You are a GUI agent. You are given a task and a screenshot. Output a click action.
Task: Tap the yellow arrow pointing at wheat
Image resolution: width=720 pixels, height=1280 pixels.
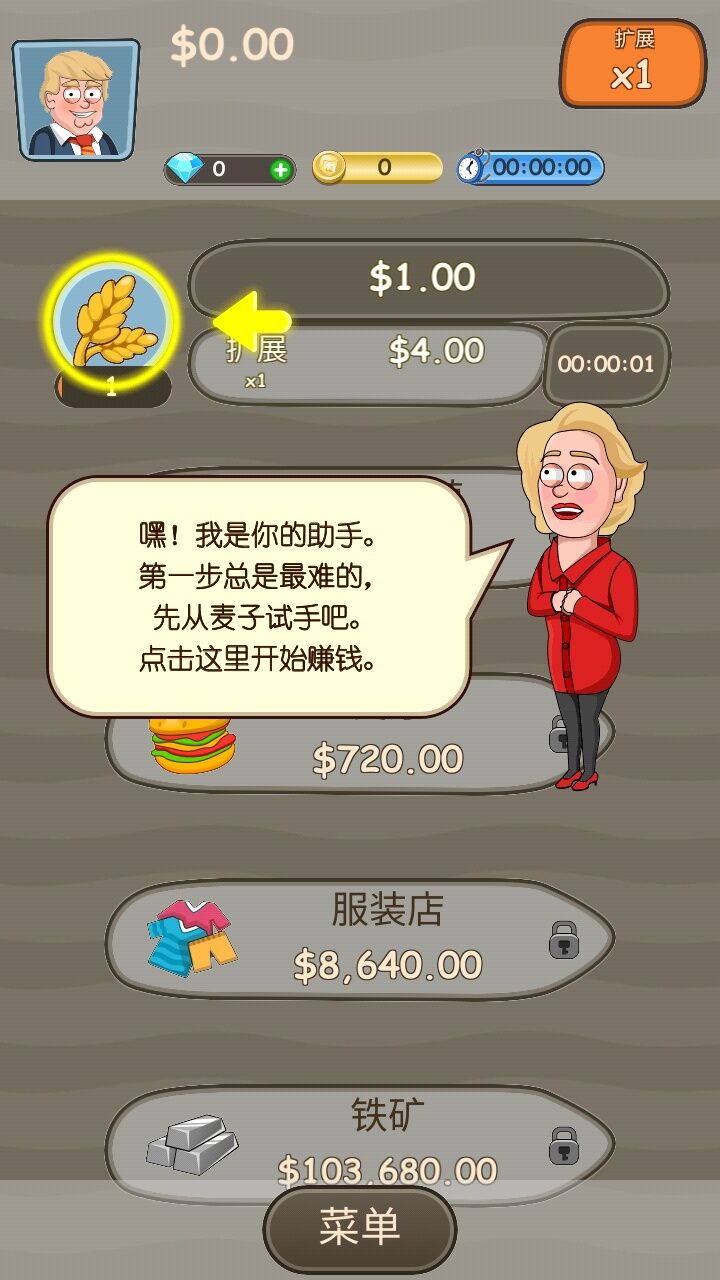point(251,320)
